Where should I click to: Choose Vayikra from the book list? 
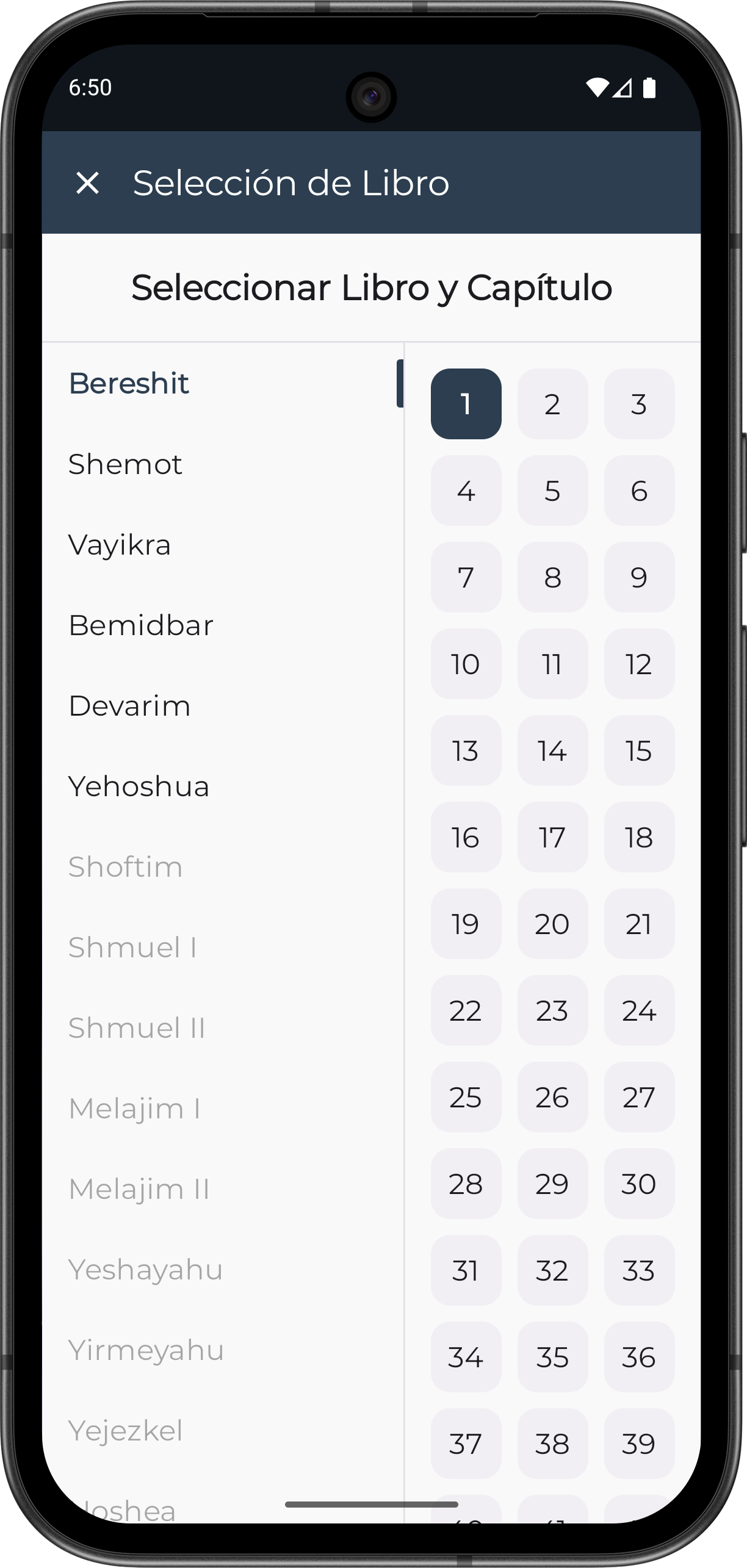click(120, 545)
